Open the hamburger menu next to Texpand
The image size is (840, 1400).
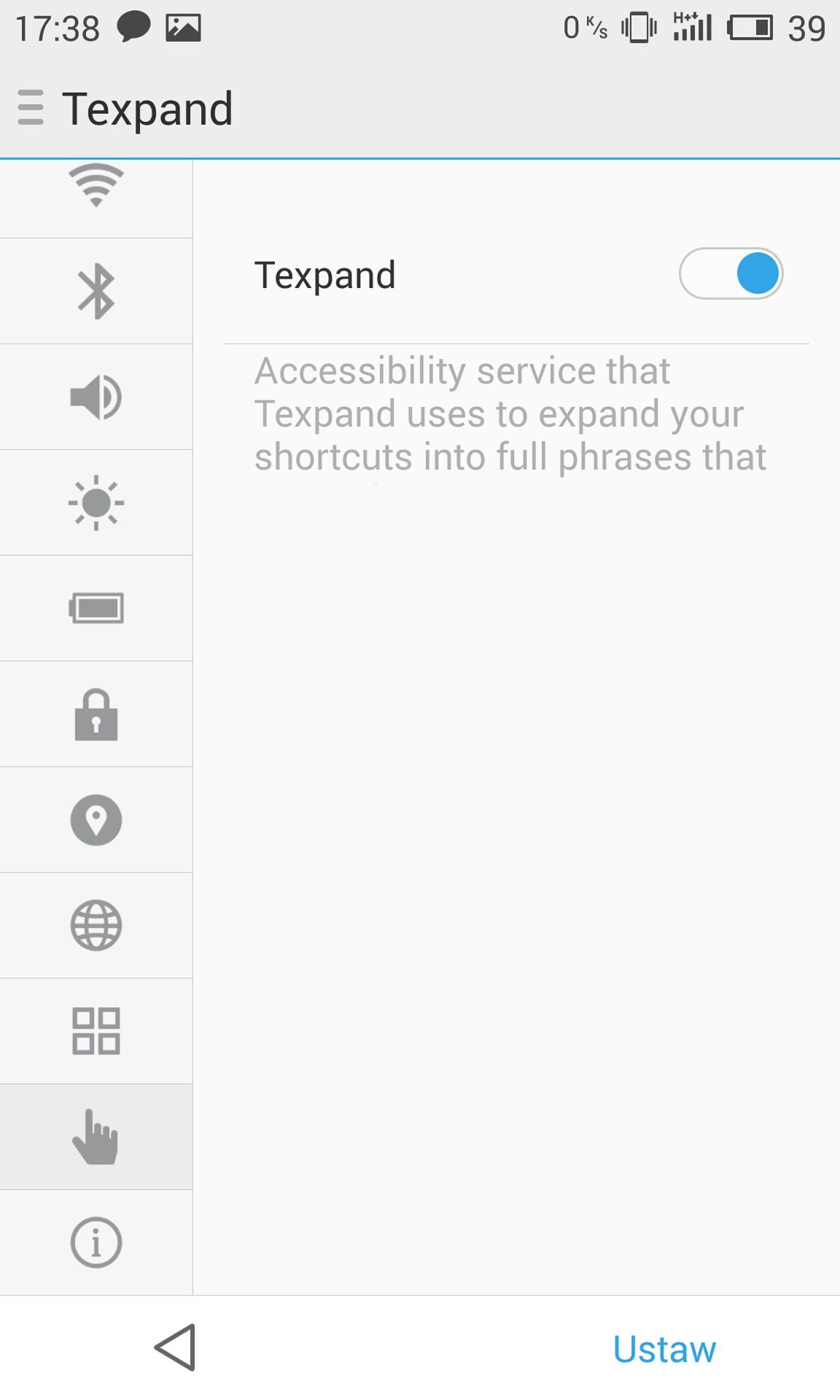(x=31, y=108)
